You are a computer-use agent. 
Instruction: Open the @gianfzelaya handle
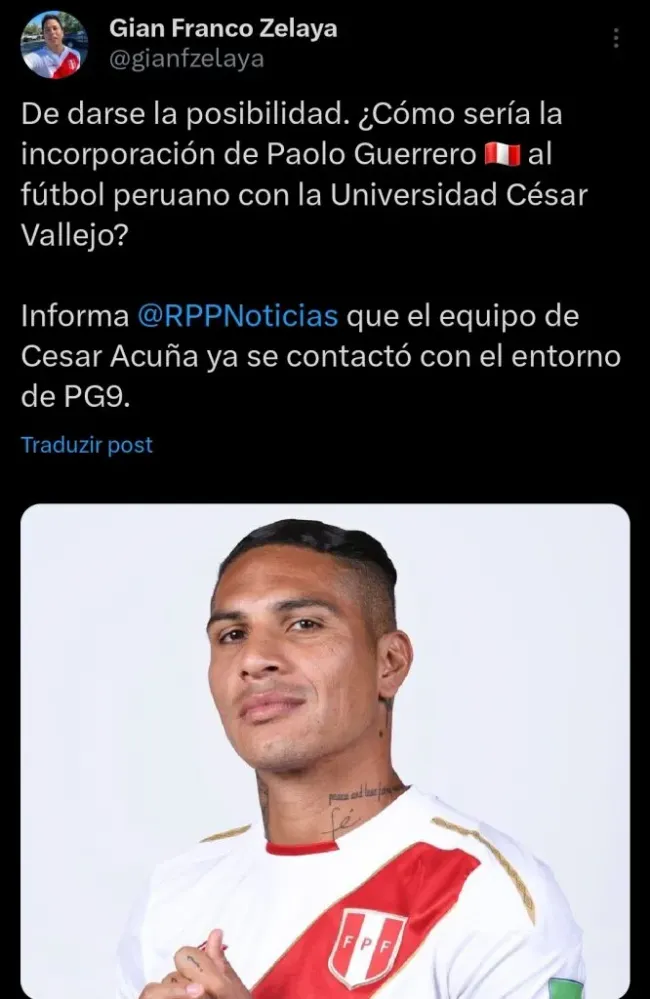(x=187, y=59)
